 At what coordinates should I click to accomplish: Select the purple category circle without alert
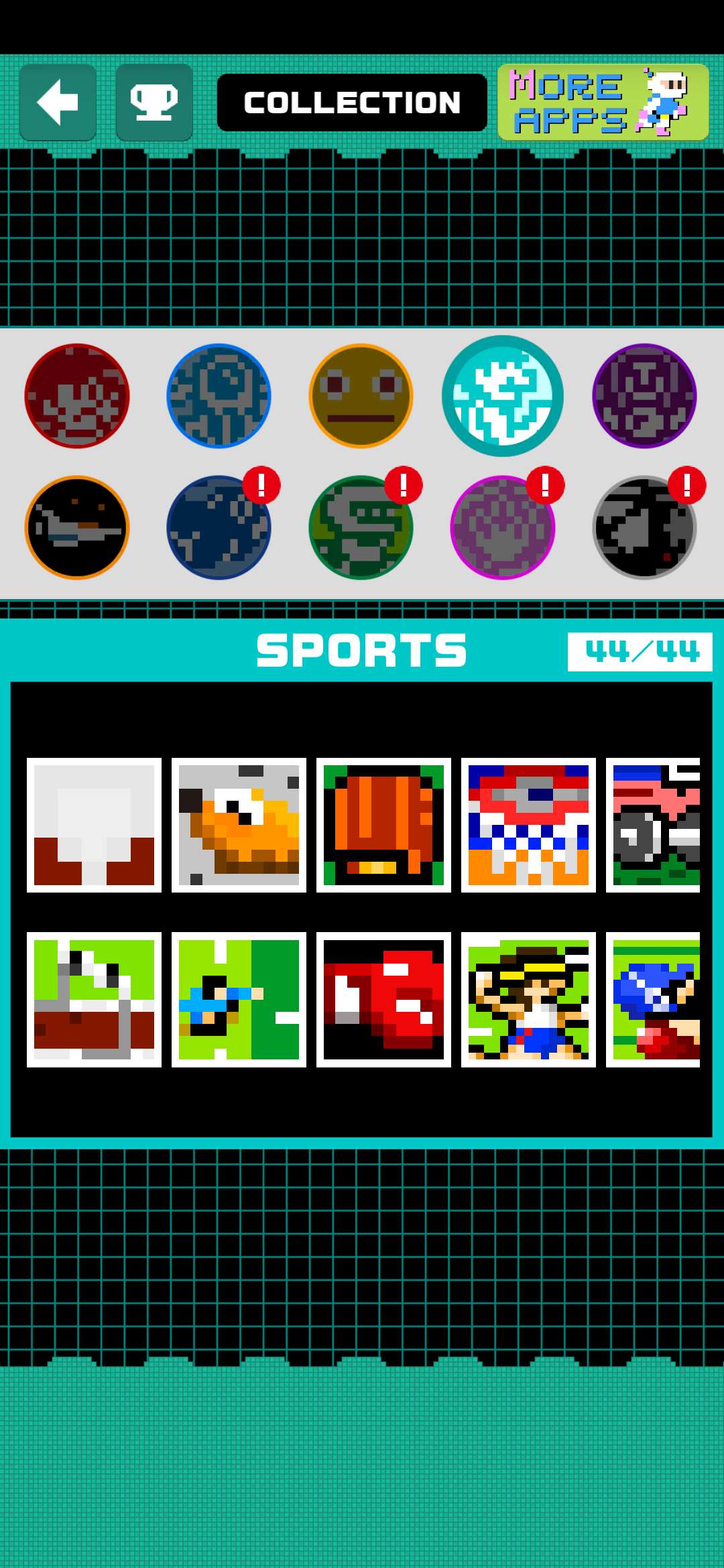[644, 396]
